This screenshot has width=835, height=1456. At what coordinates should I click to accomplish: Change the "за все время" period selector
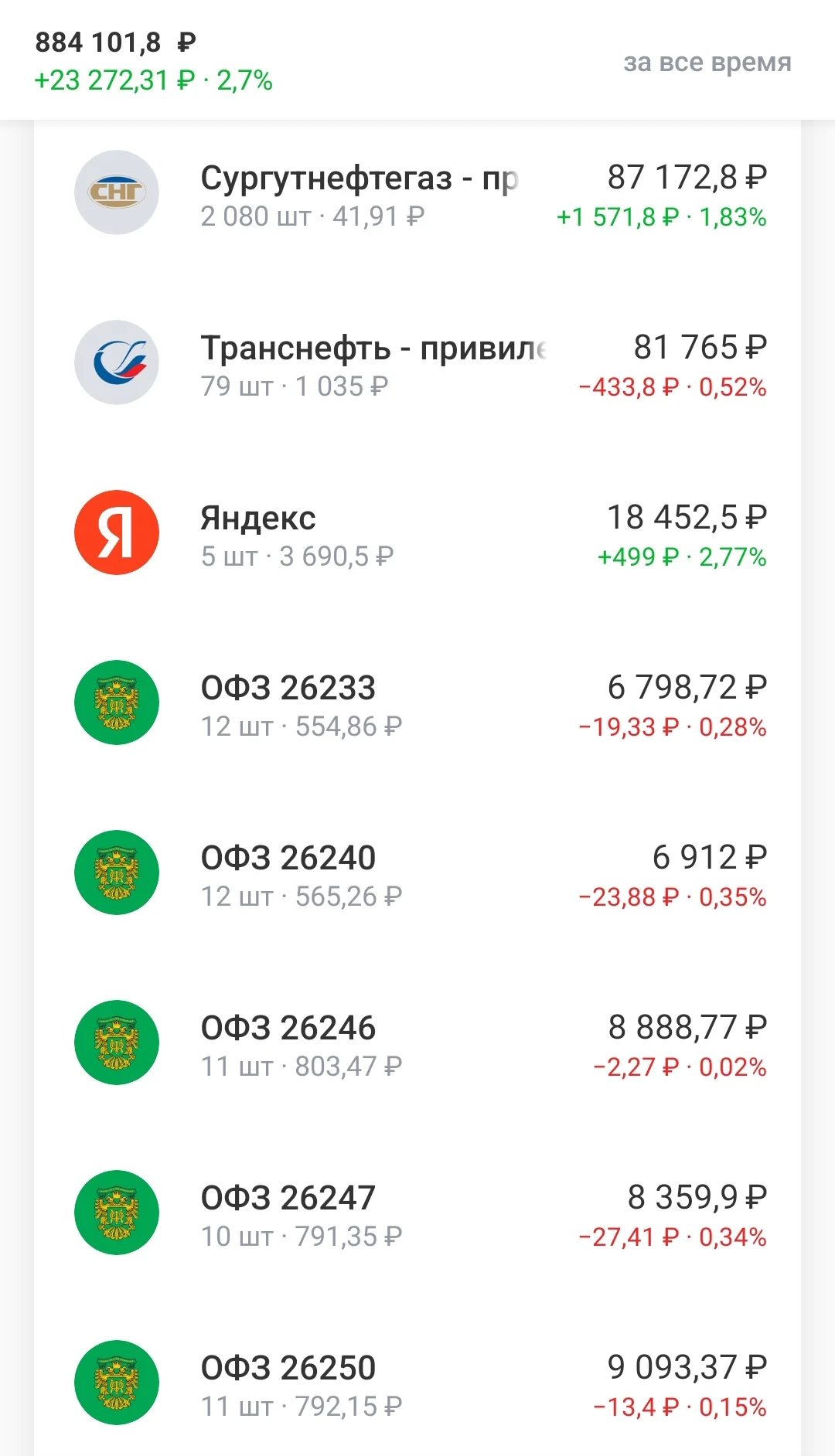point(707,62)
